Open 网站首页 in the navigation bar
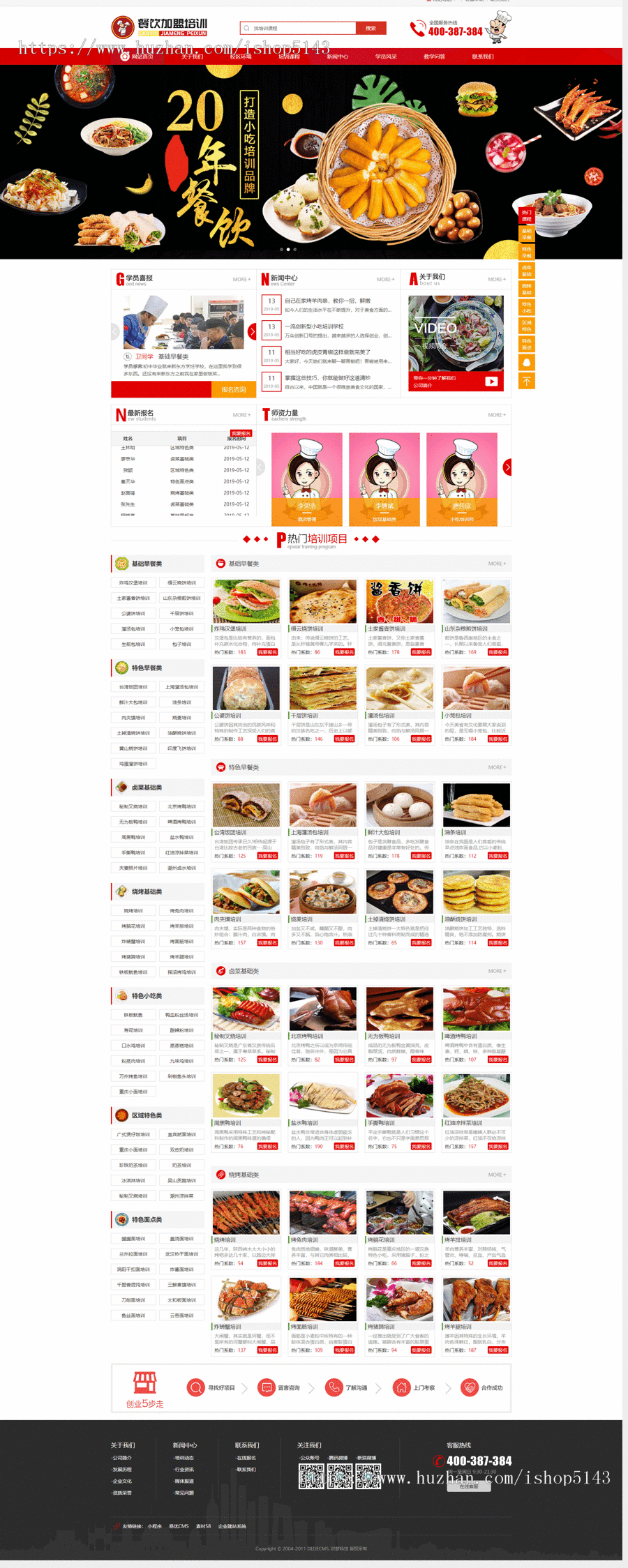This screenshot has width=628, height=1568. point(142,57)
